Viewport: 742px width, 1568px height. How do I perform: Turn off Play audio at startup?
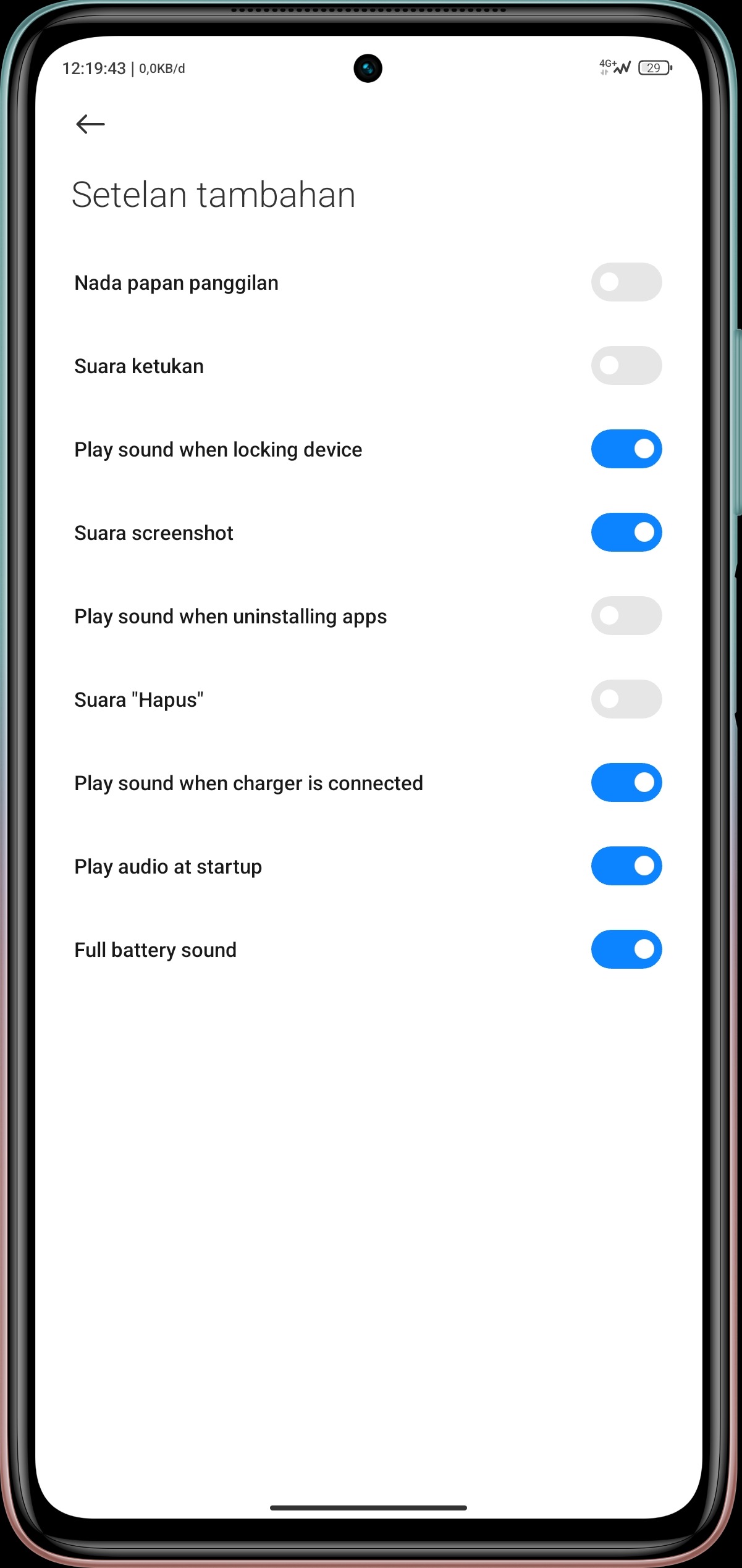coord(626,866)
